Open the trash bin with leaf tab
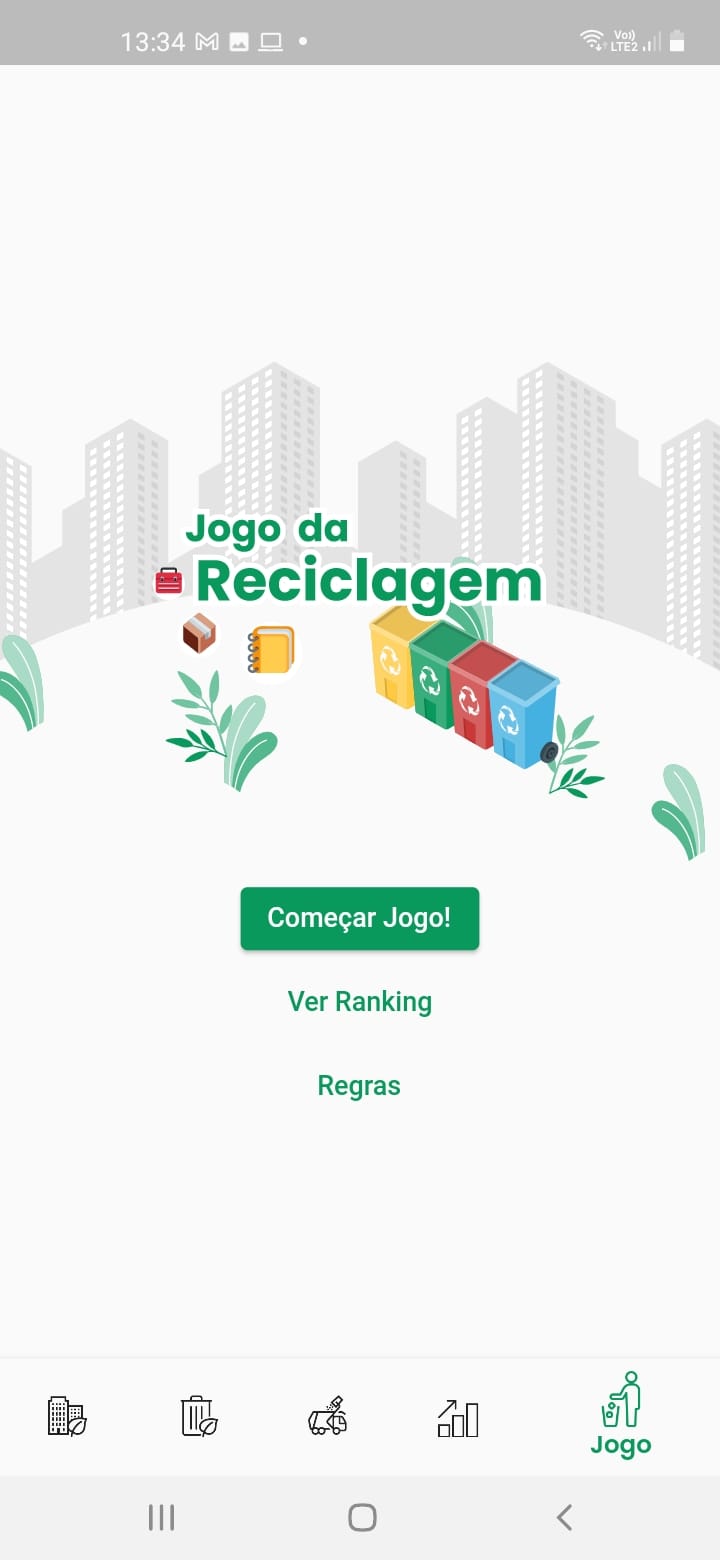The height and width of the screenshot is (1560, 720). [199, 1416]
